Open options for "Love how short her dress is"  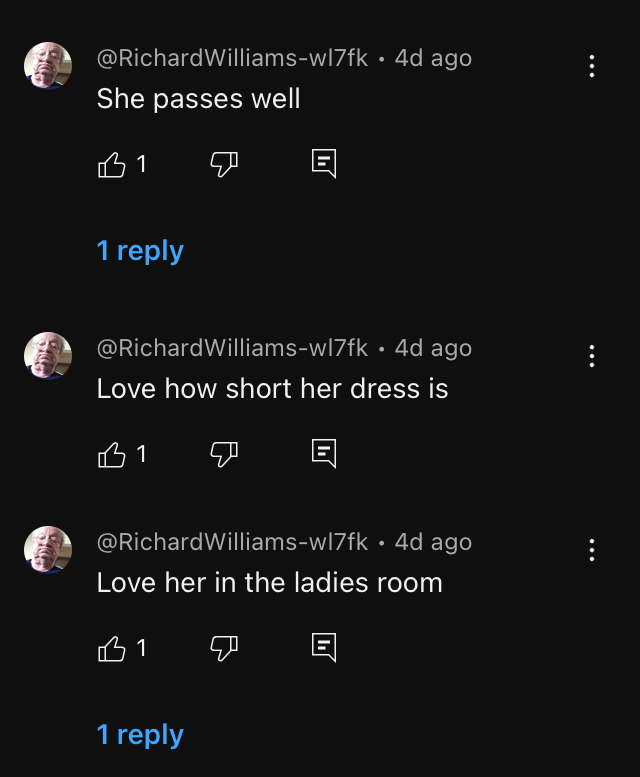point(592,356)
